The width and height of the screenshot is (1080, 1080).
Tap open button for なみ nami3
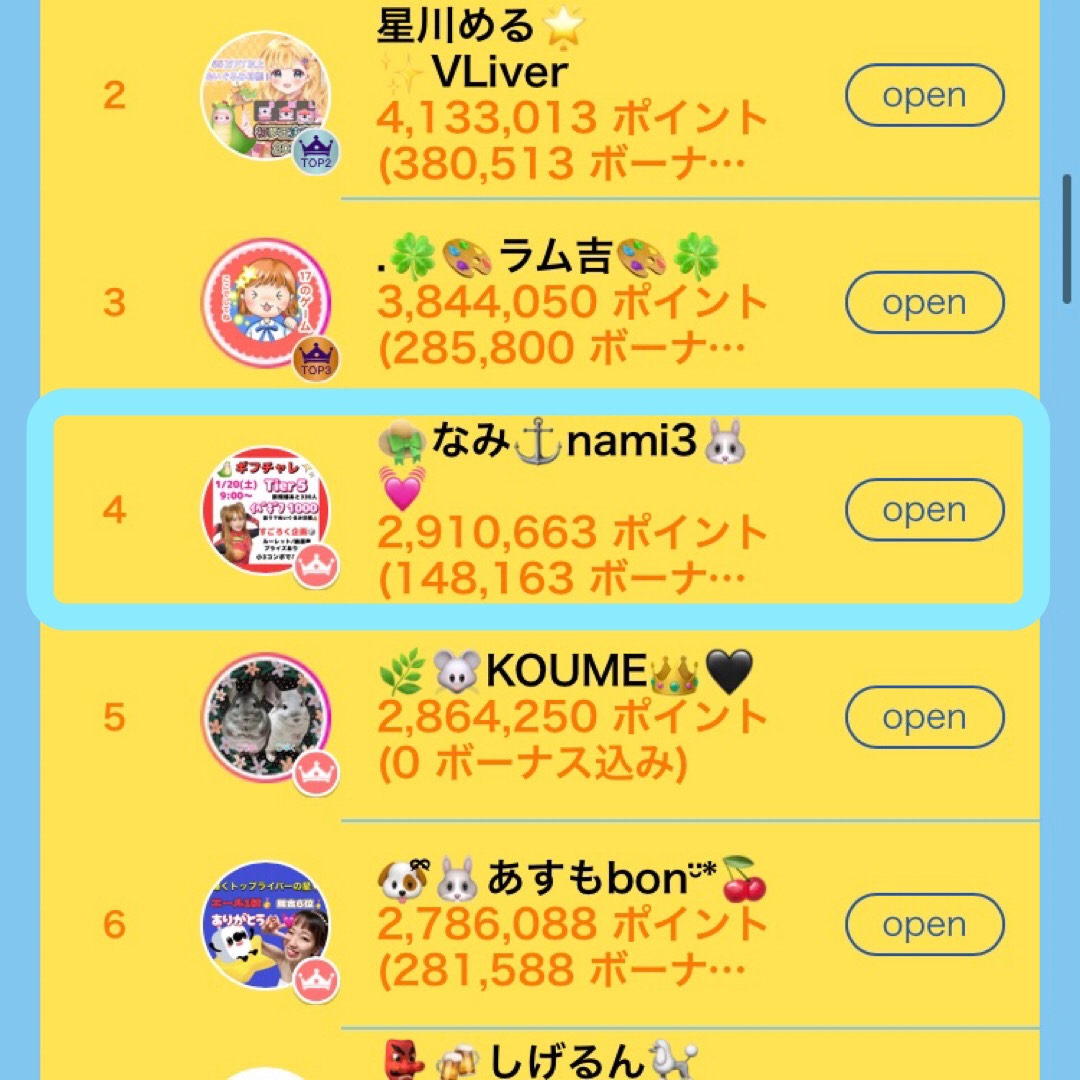pyautogui.click(x=924, y=510)
